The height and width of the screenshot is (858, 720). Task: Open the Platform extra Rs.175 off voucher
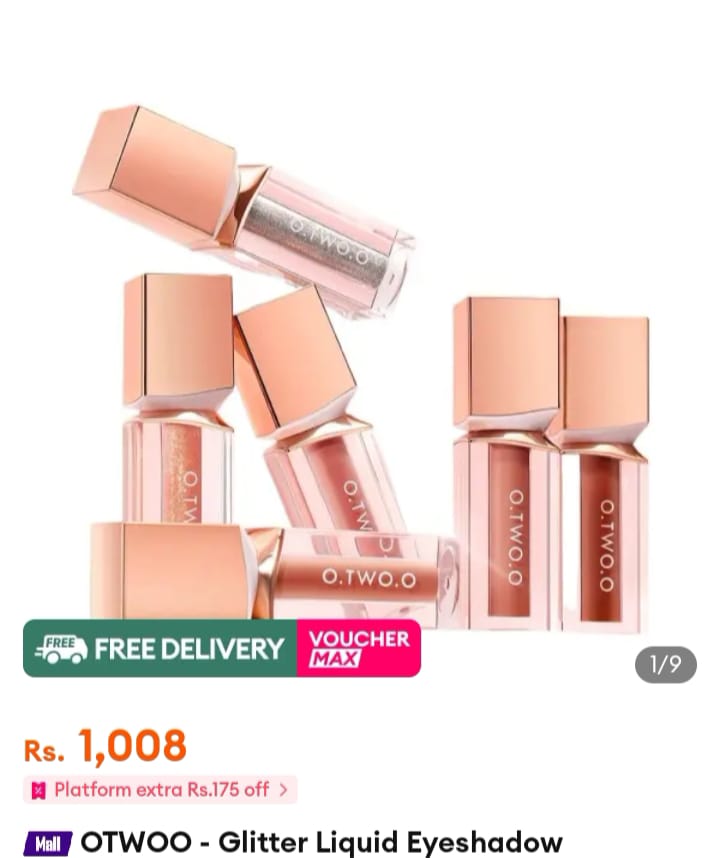pos(161,789)
